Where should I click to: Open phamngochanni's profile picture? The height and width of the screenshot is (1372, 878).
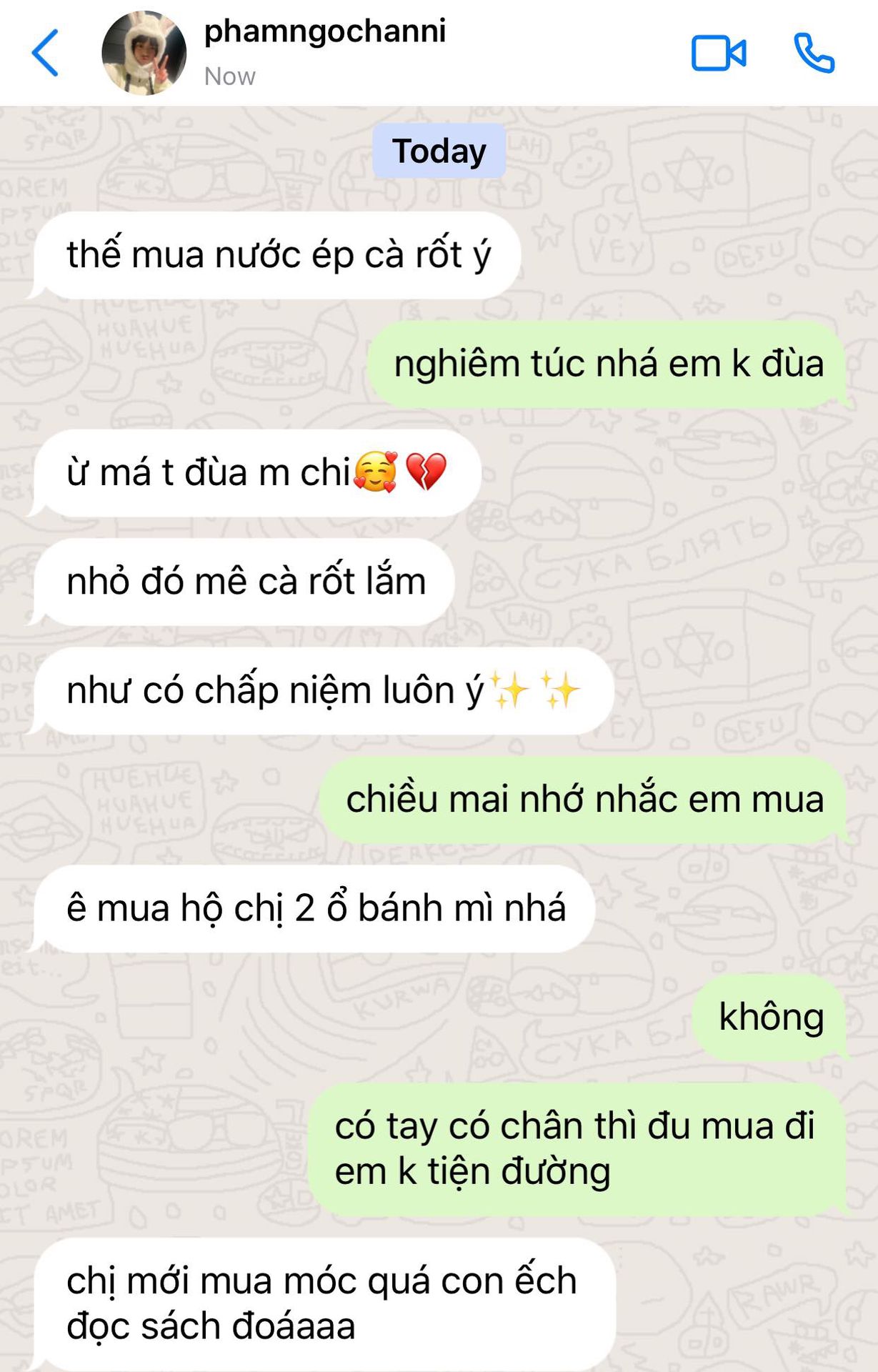coord(144,53)
